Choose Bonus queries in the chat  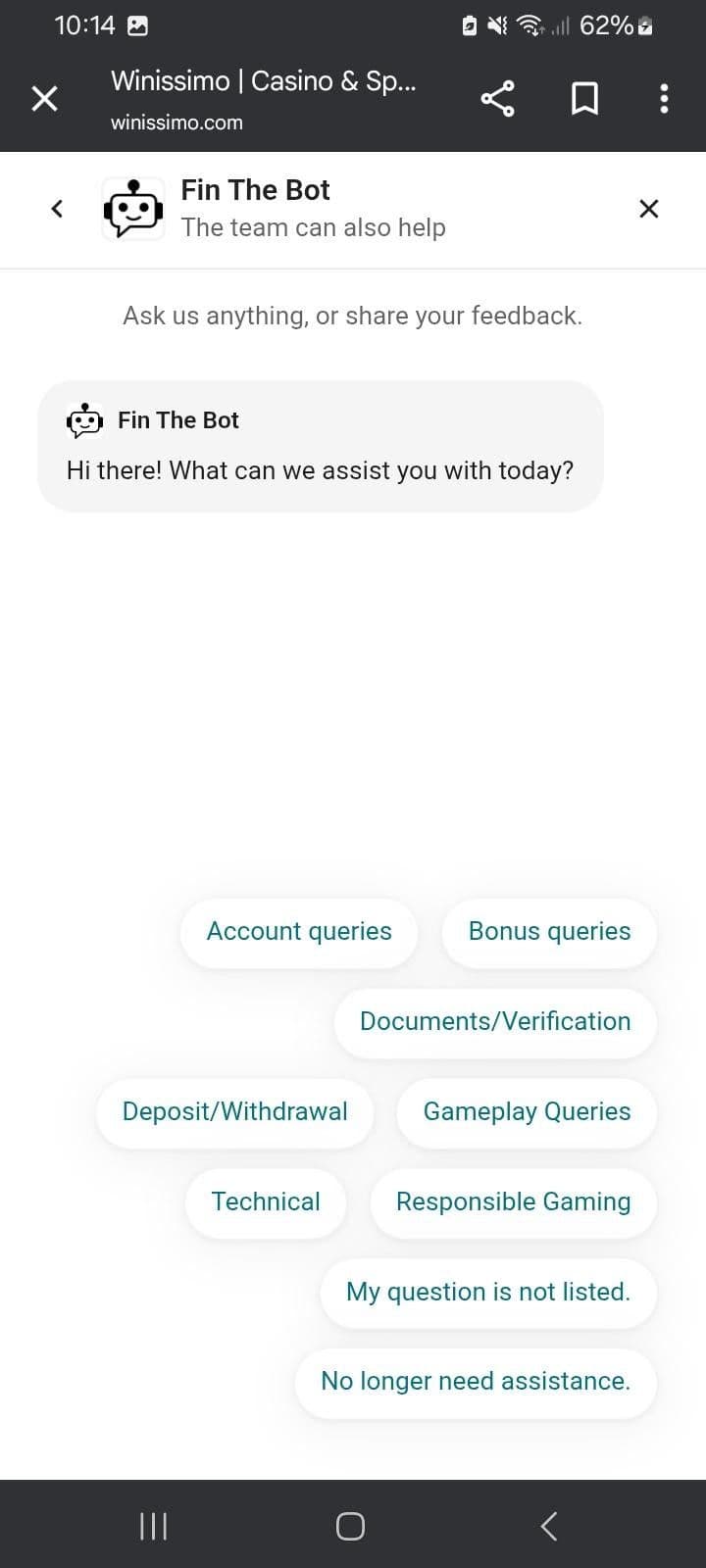click(549, 932)
